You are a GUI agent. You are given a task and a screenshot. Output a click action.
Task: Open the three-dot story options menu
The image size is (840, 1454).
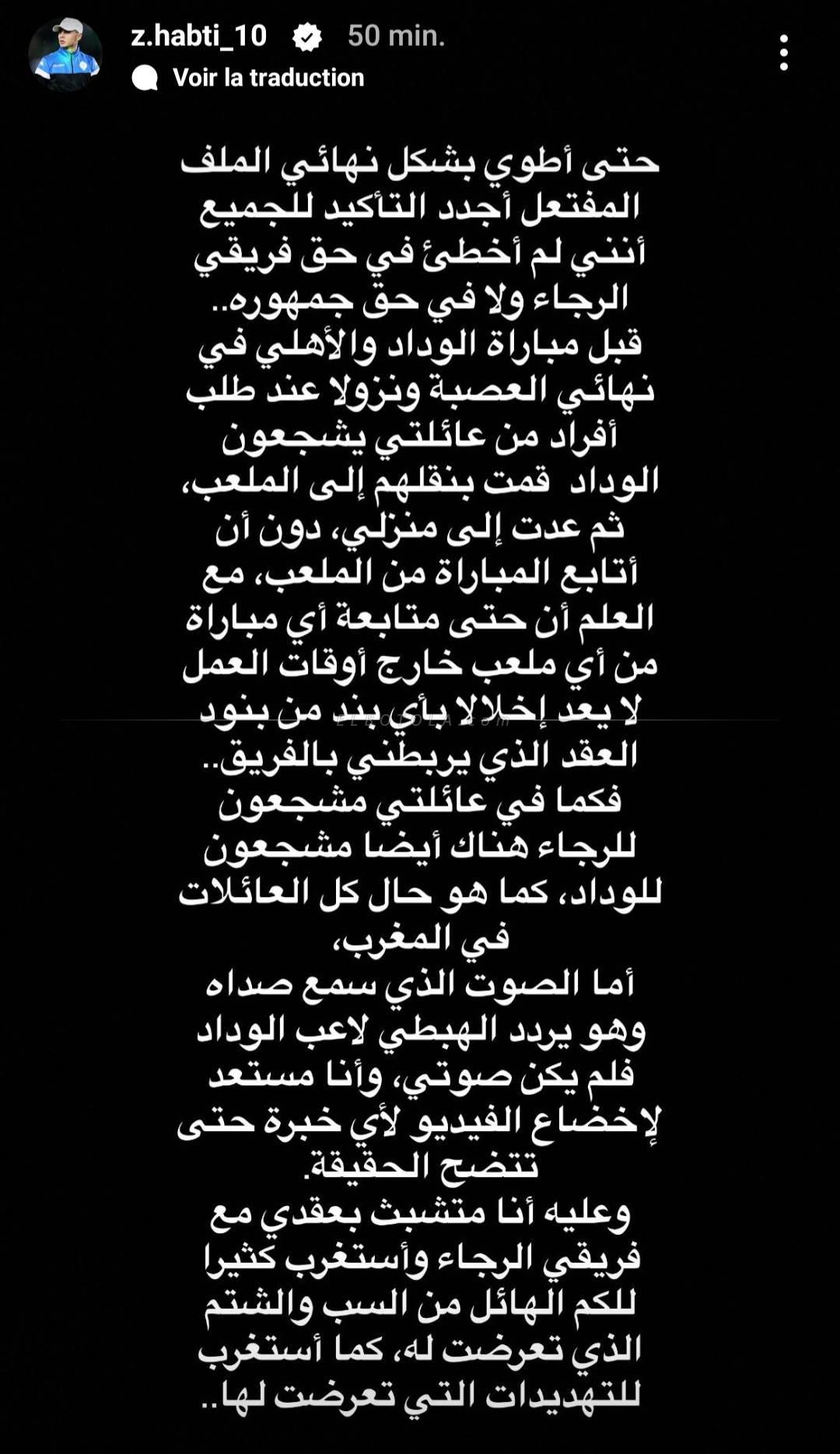coord(783,53)
